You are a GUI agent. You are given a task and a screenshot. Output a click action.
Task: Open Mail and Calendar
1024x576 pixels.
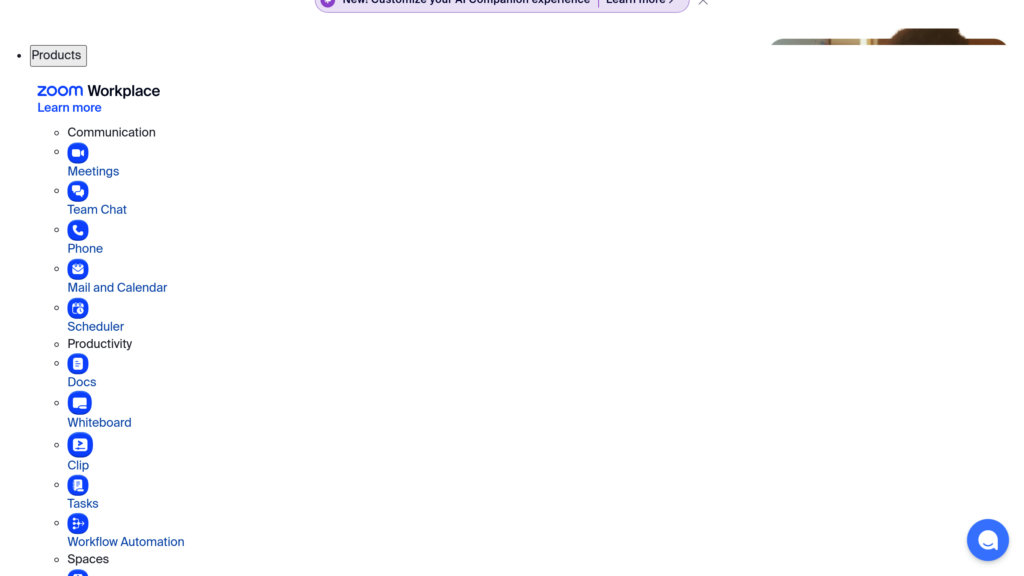[x=117, y=288]
